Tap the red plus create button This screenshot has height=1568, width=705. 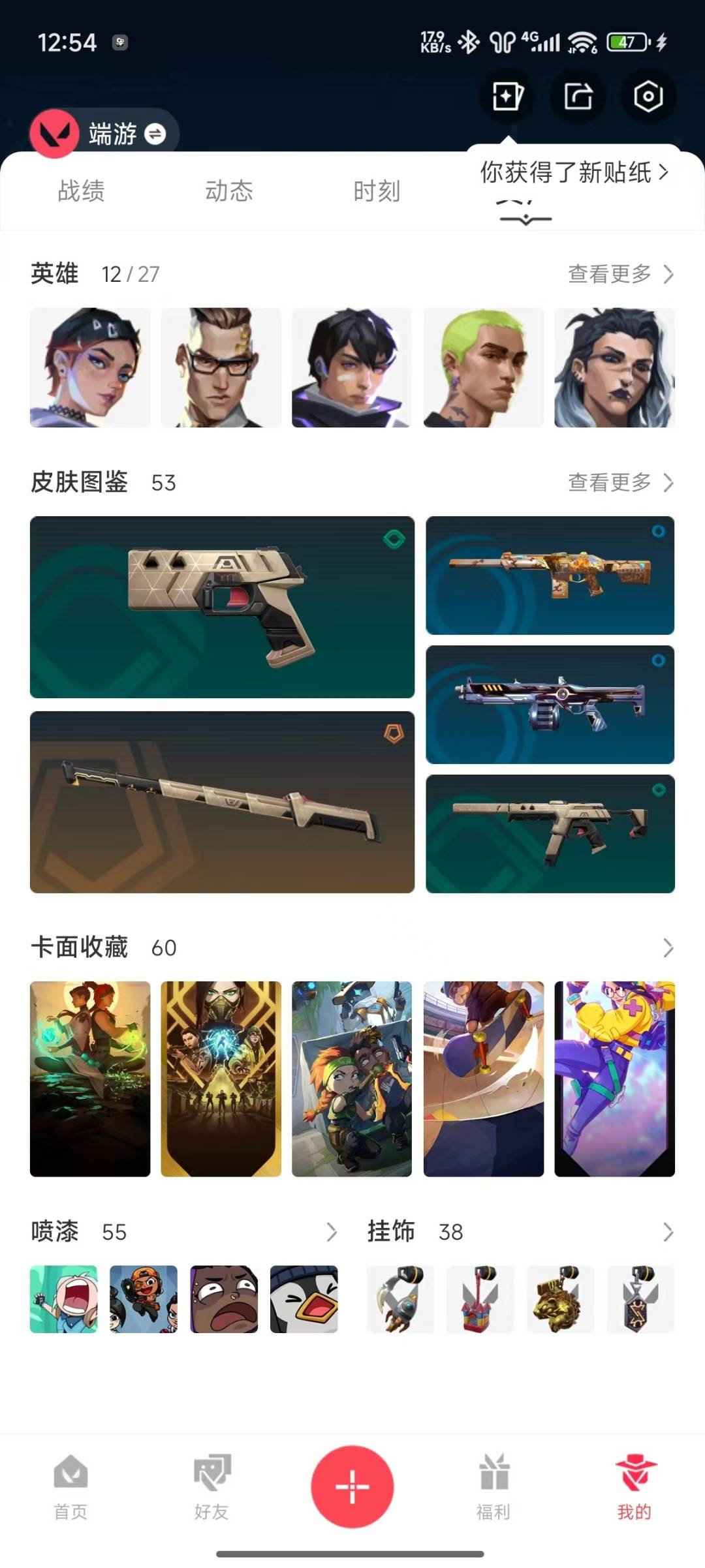tap(352, 1486)
